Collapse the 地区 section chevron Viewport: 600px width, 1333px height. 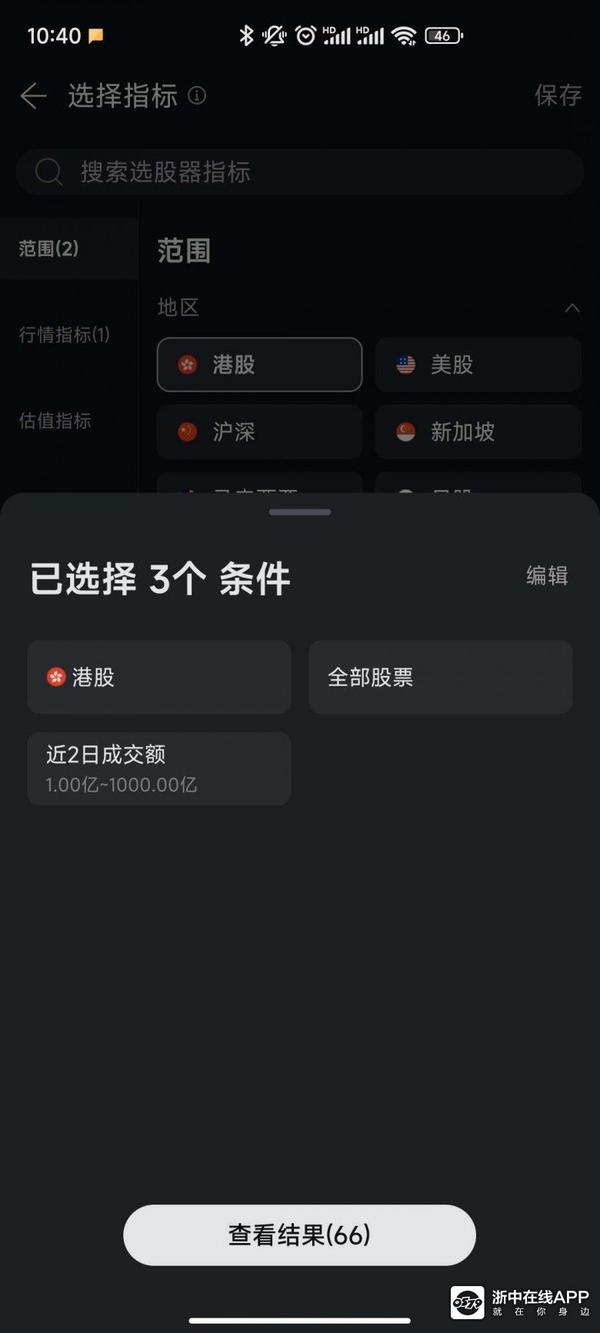pyautogui.click(x=572, y=308)
